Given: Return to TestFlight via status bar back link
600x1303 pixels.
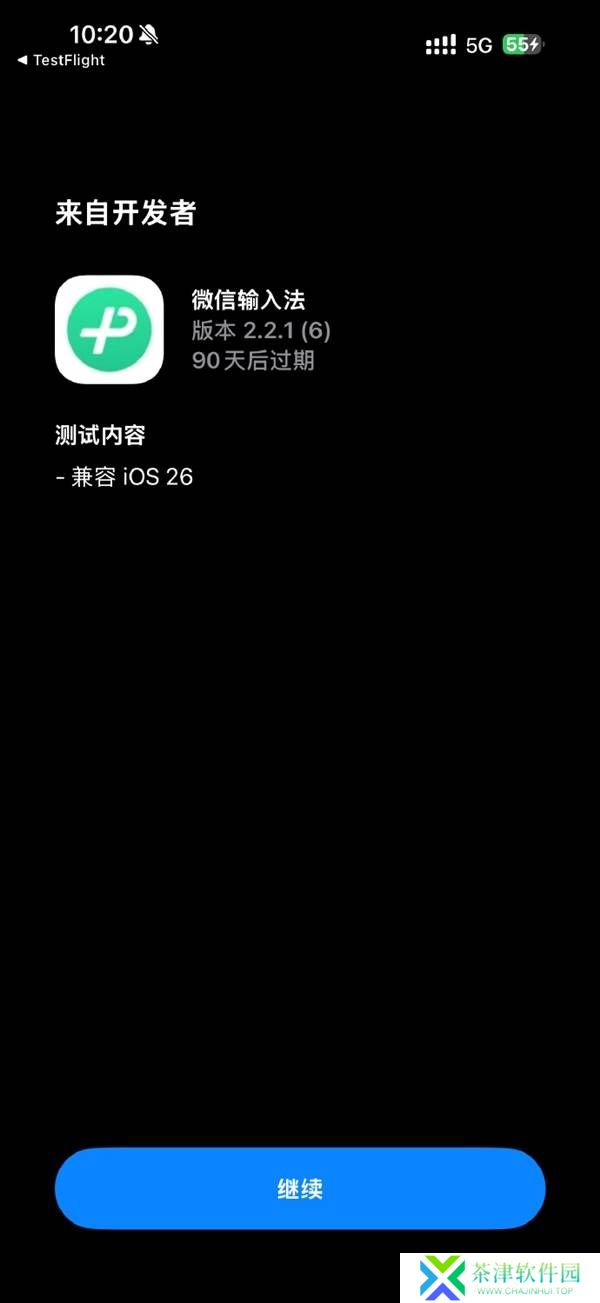Looking at the screenshot, I should (61, 60).
